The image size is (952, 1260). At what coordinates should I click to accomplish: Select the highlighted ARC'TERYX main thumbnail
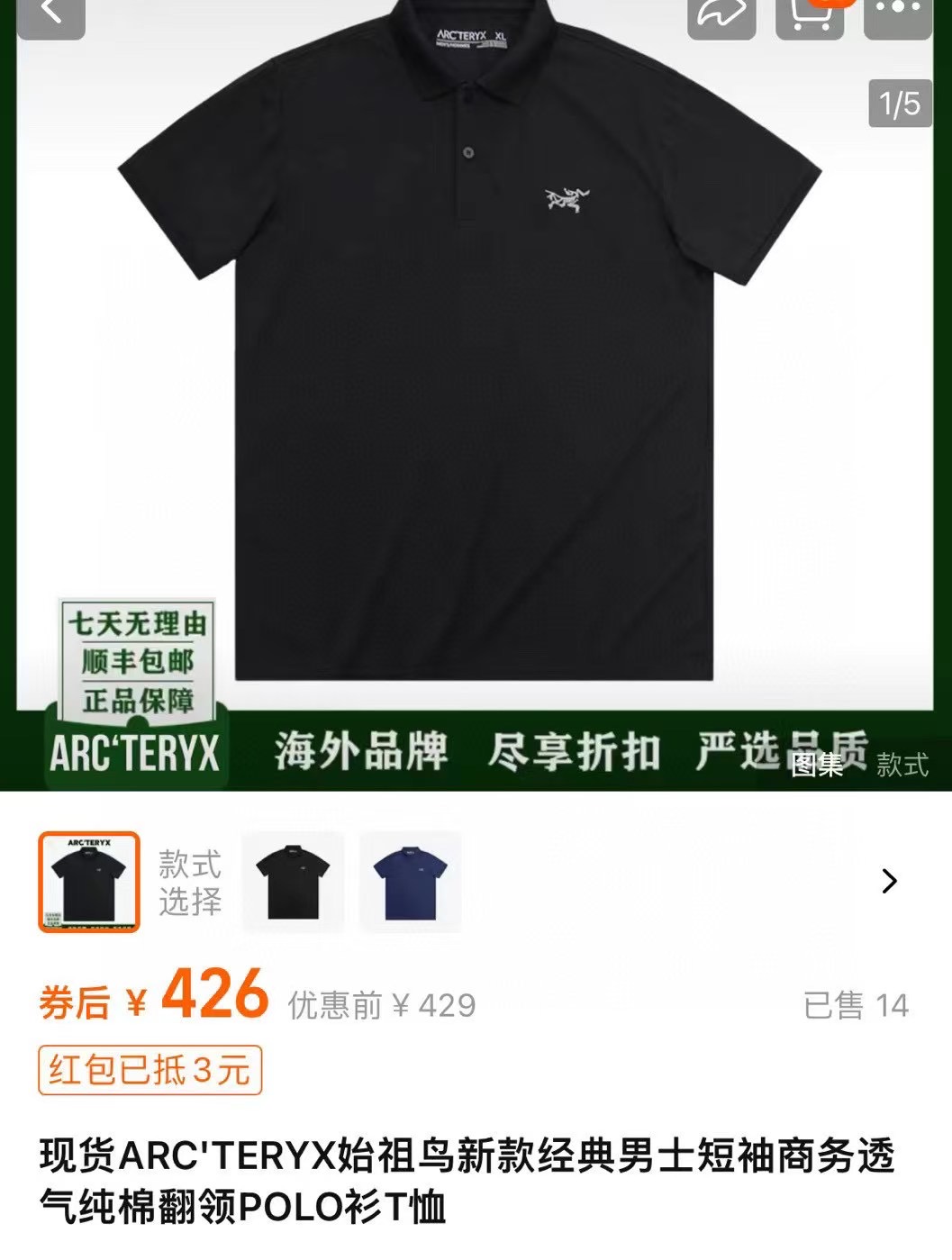pos(89,882)
